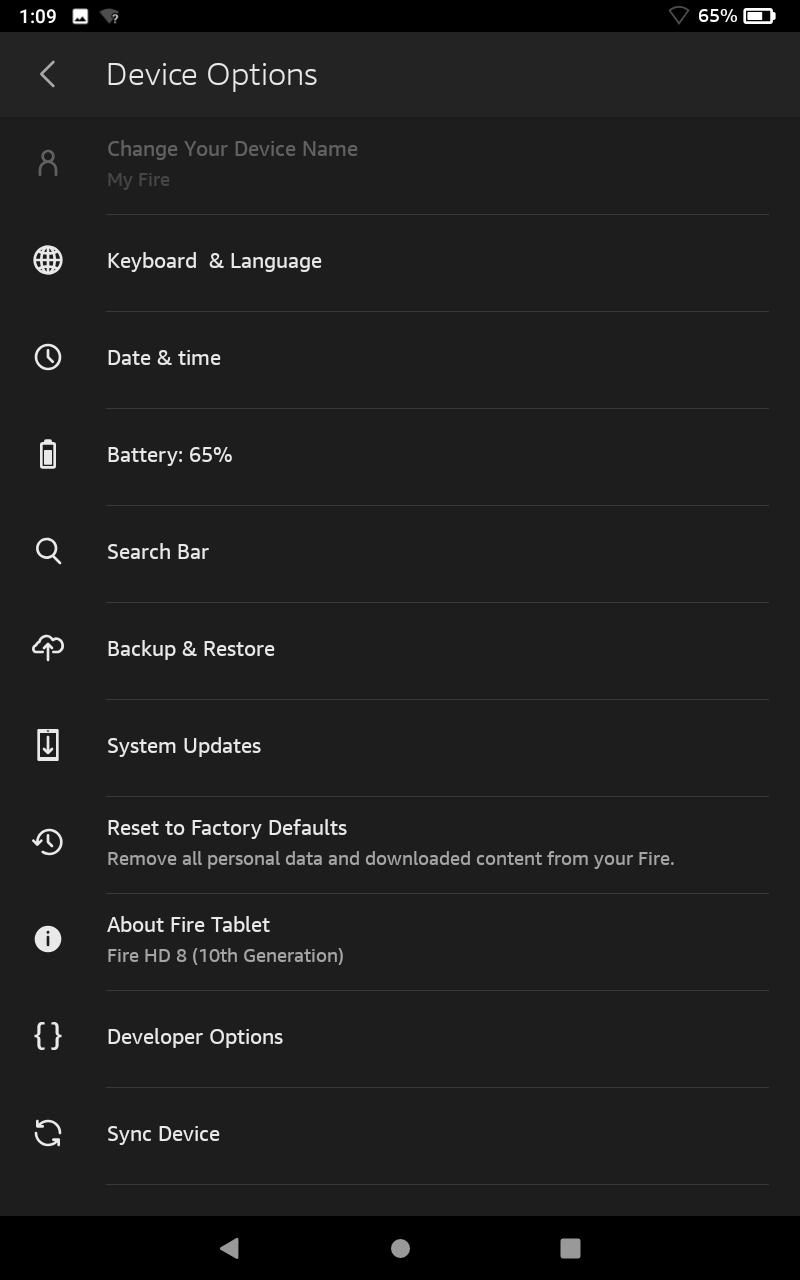
Task: Open recent apps from navigation bar
Action: click(570, 1248)
